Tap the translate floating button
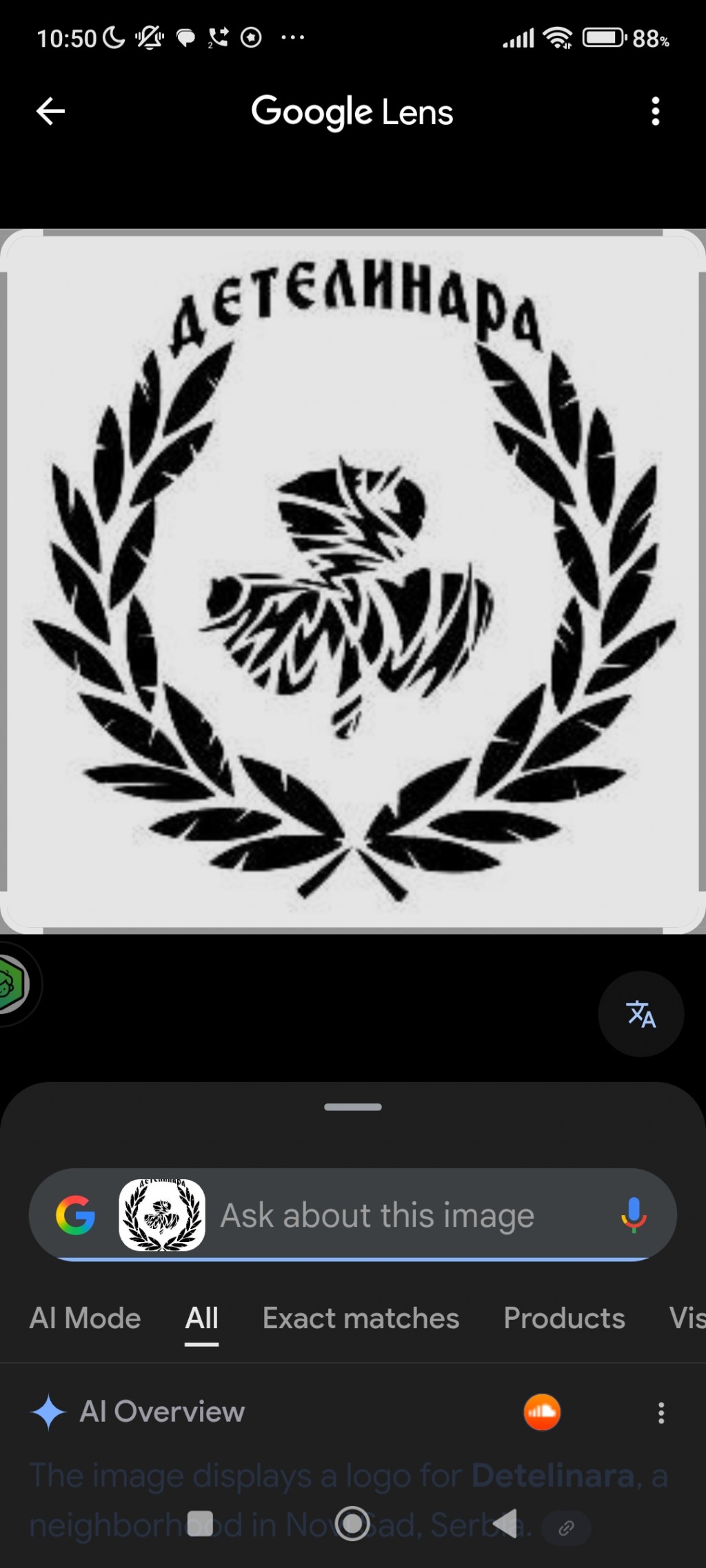 (641, 1014)
